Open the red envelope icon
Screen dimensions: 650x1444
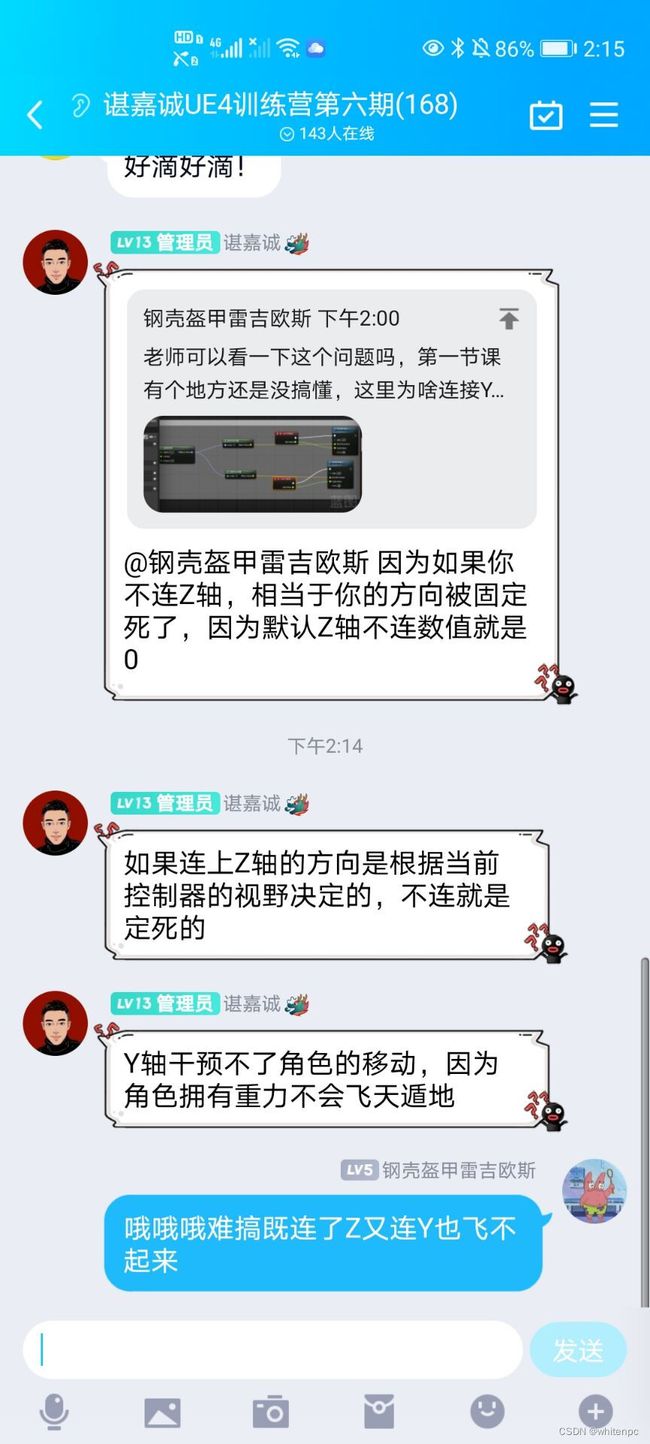coord(379,1412)
